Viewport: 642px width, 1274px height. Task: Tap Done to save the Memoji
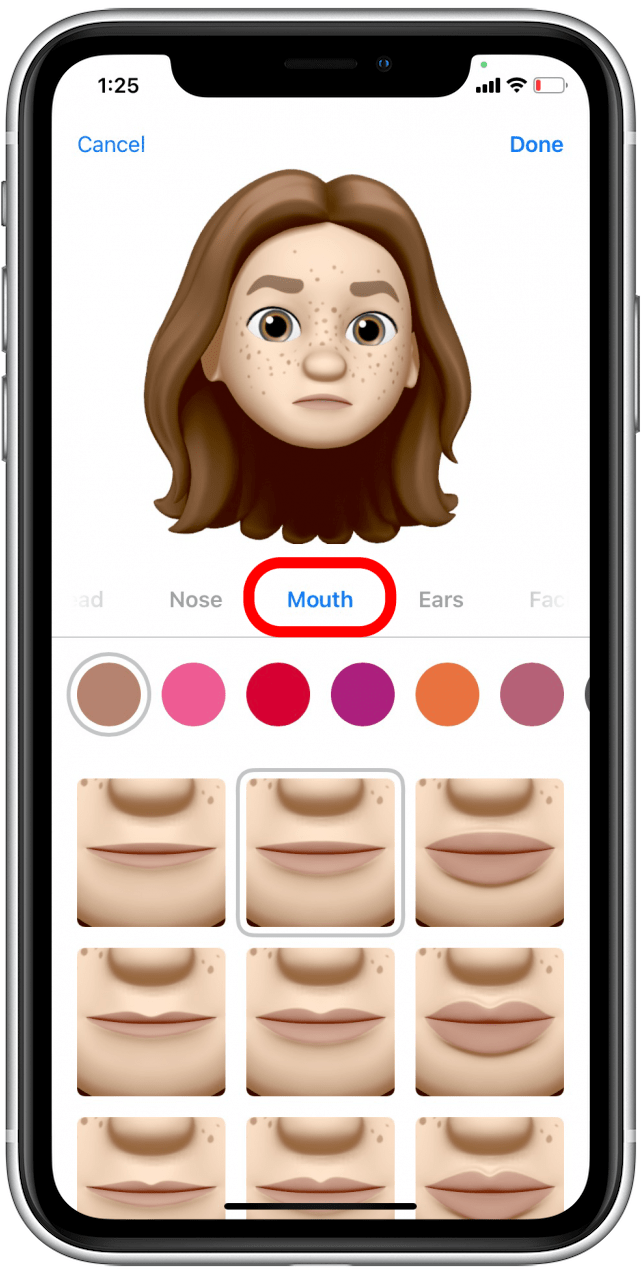point(536,145)
